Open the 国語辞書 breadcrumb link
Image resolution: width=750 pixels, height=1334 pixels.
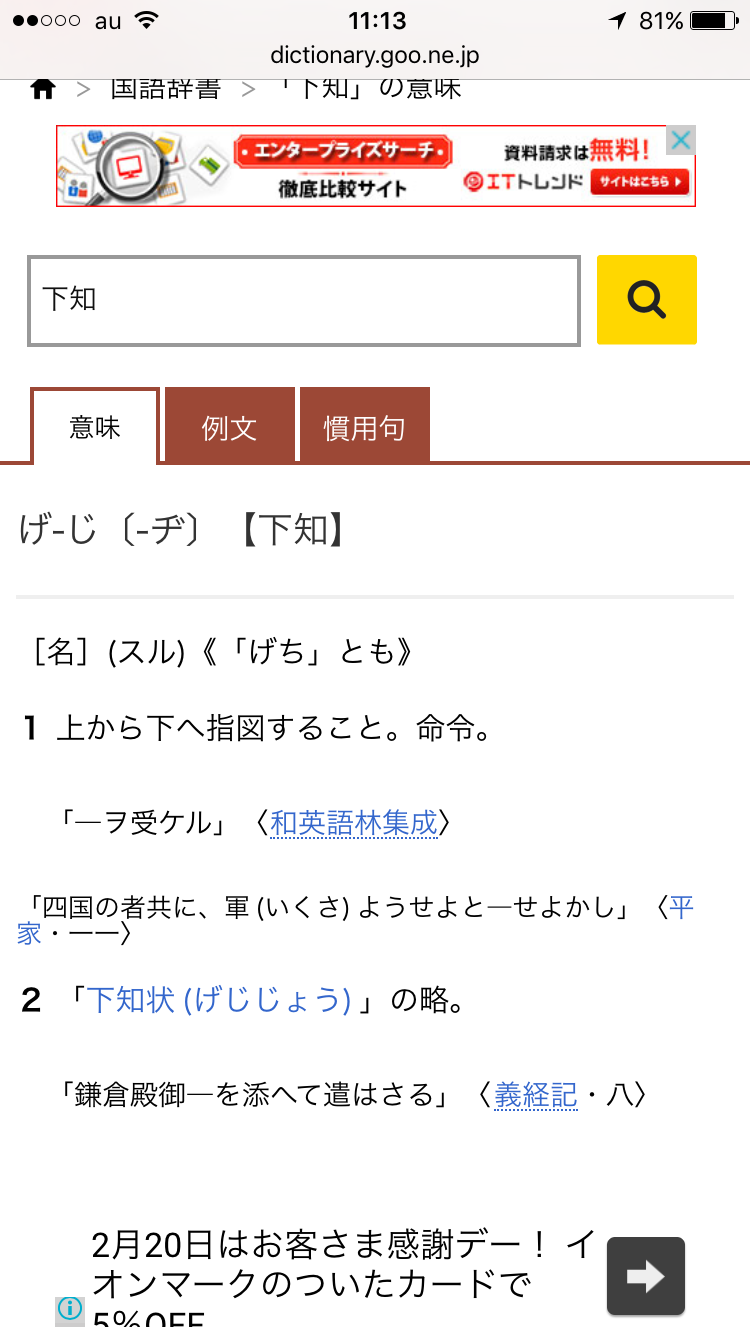click(x=165, y=89)
